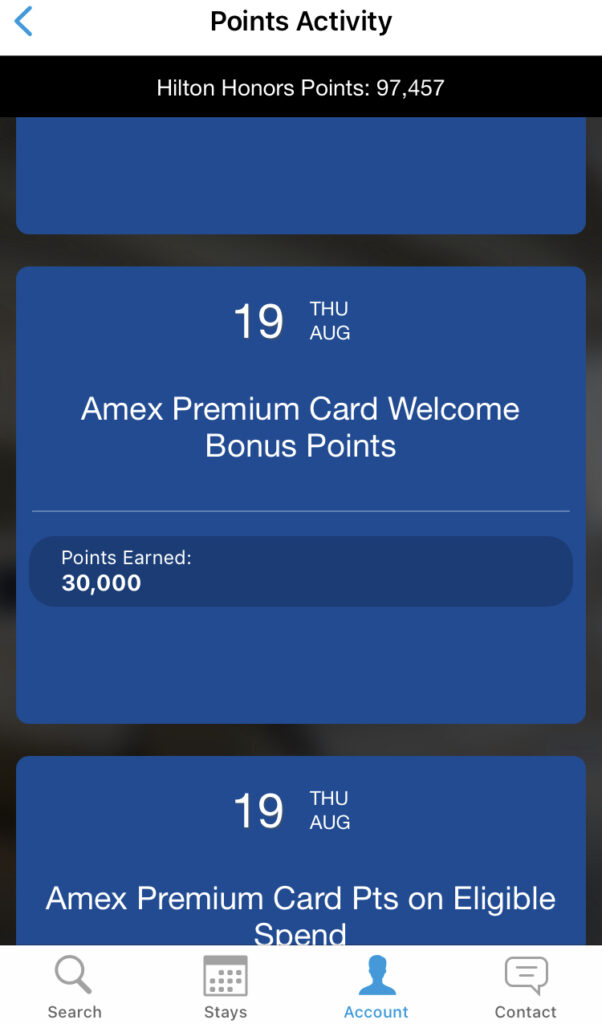The image size is (602, 1024).
Task: Select the Account tab
Action: [376, 986]
